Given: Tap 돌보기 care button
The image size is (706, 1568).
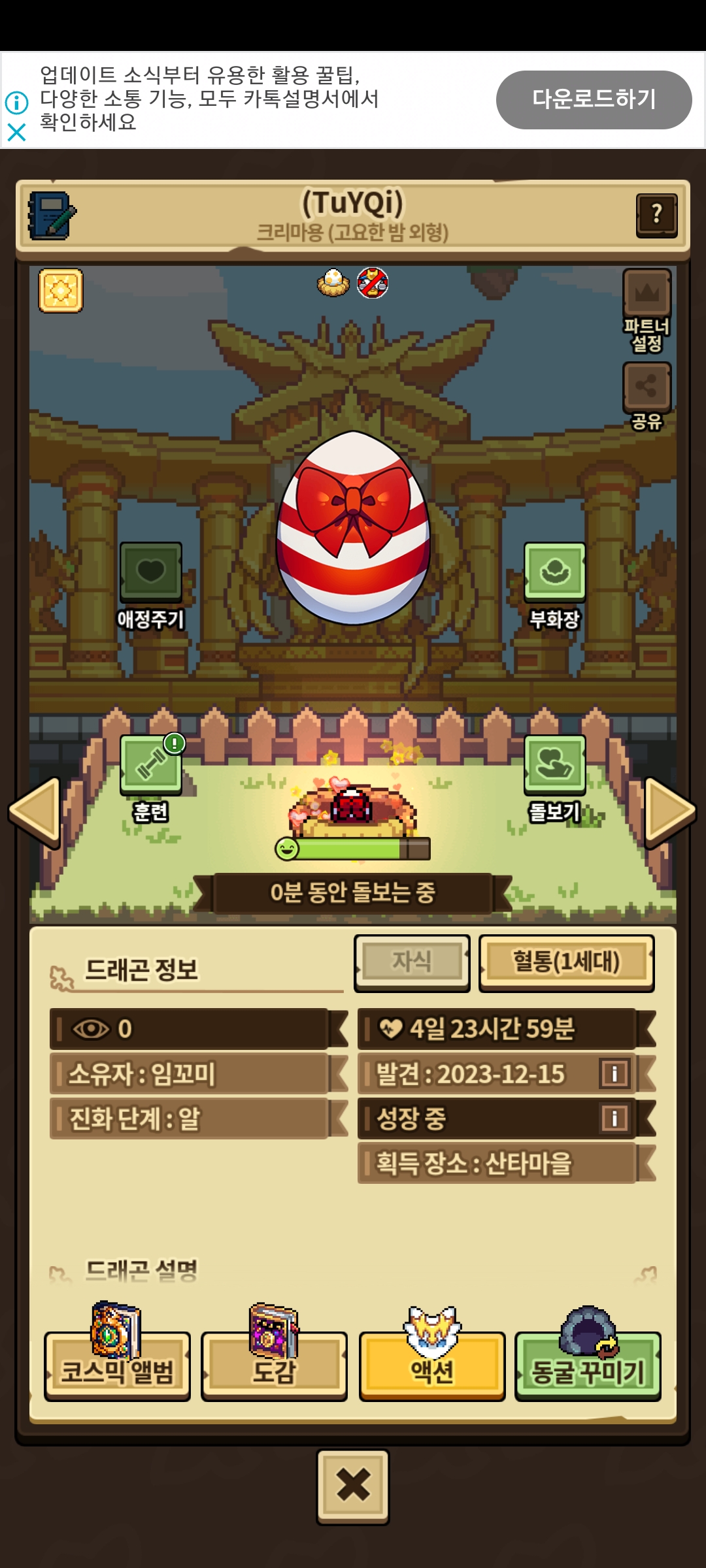Looking at the screenshot, I should click(x=554, y=766).
